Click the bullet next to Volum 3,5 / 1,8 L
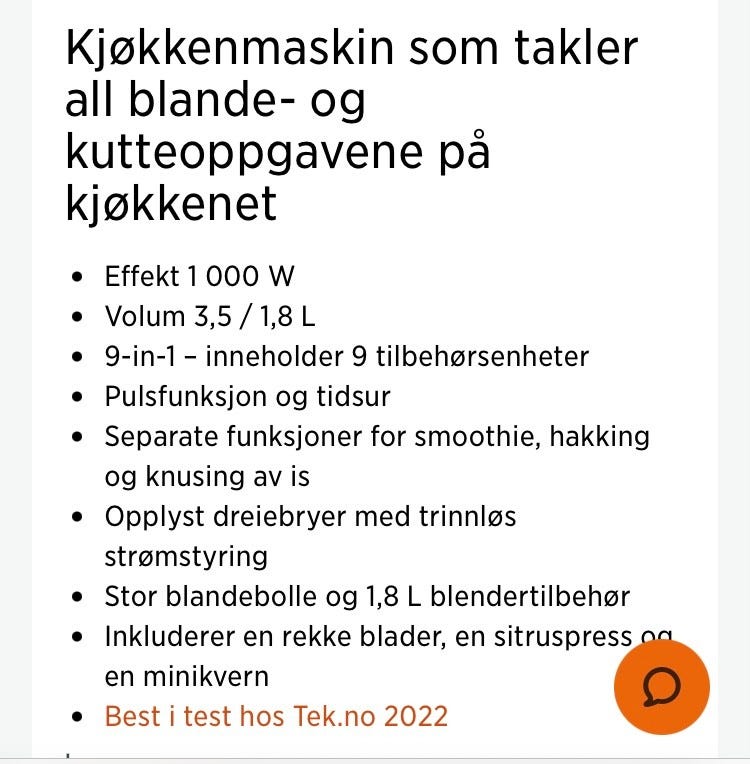750x764 pixels. pyautogui.click(x=77, y=315)
